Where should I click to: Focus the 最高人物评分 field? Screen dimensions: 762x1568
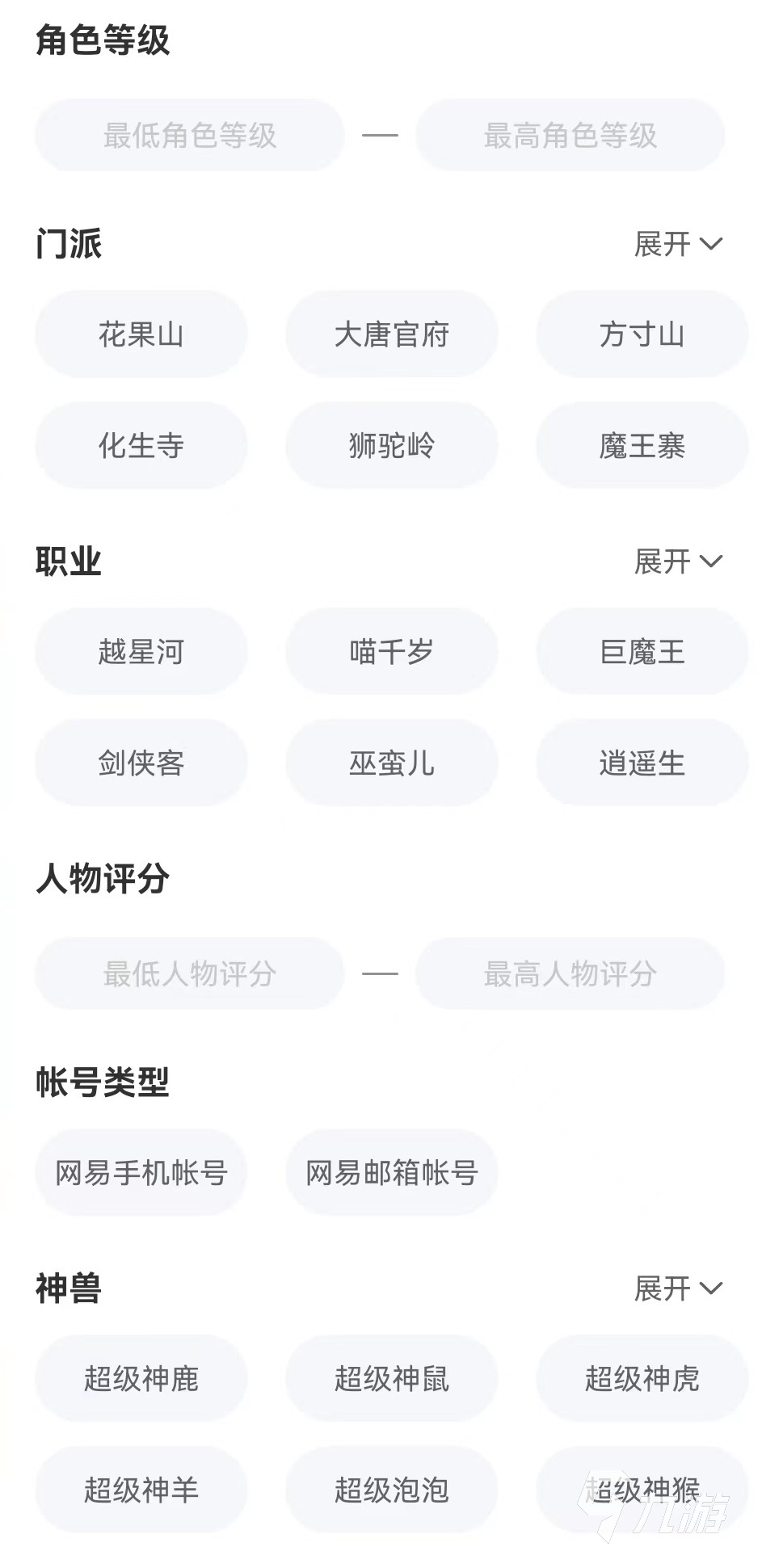[570, 973]
